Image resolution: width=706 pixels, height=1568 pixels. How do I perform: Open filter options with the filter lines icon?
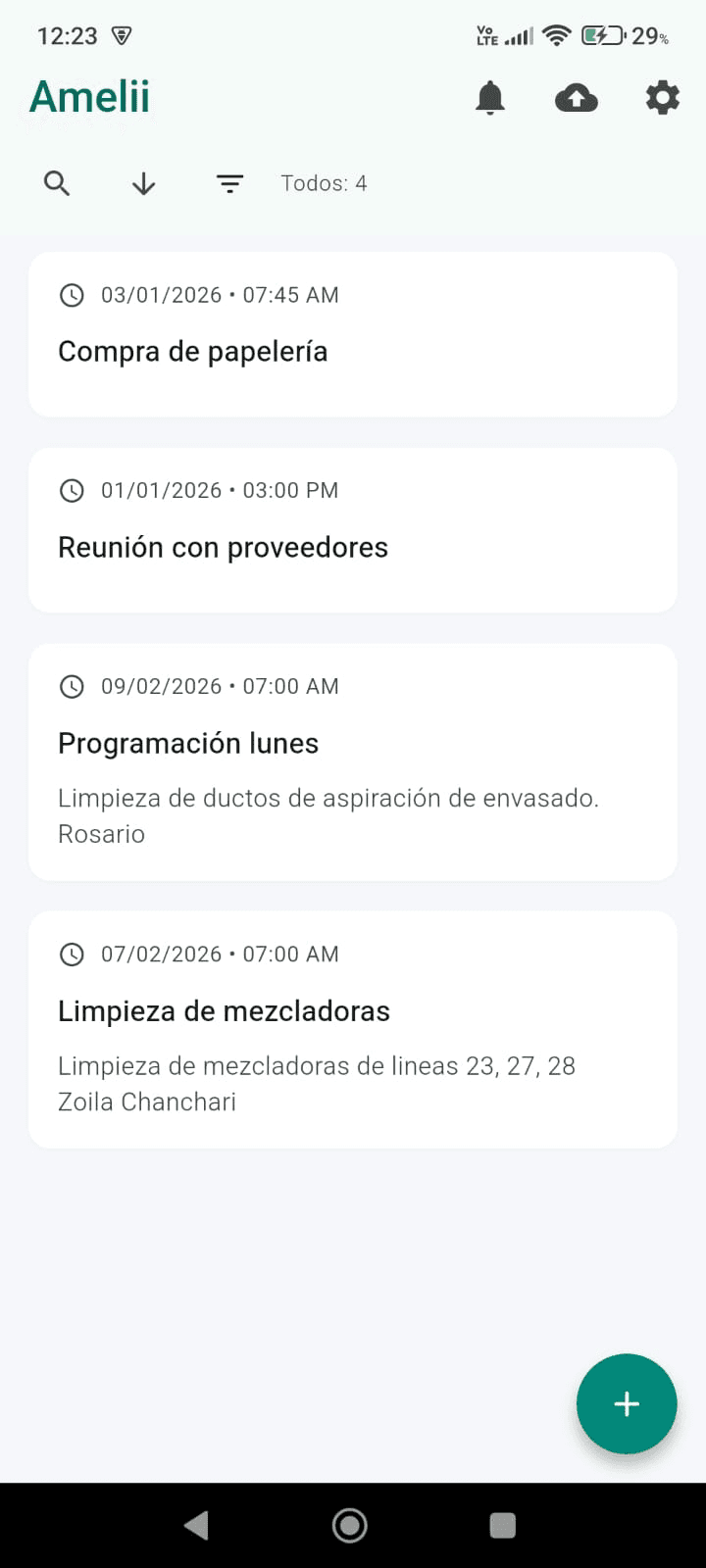pyautogui.click(x=228, y=183)
